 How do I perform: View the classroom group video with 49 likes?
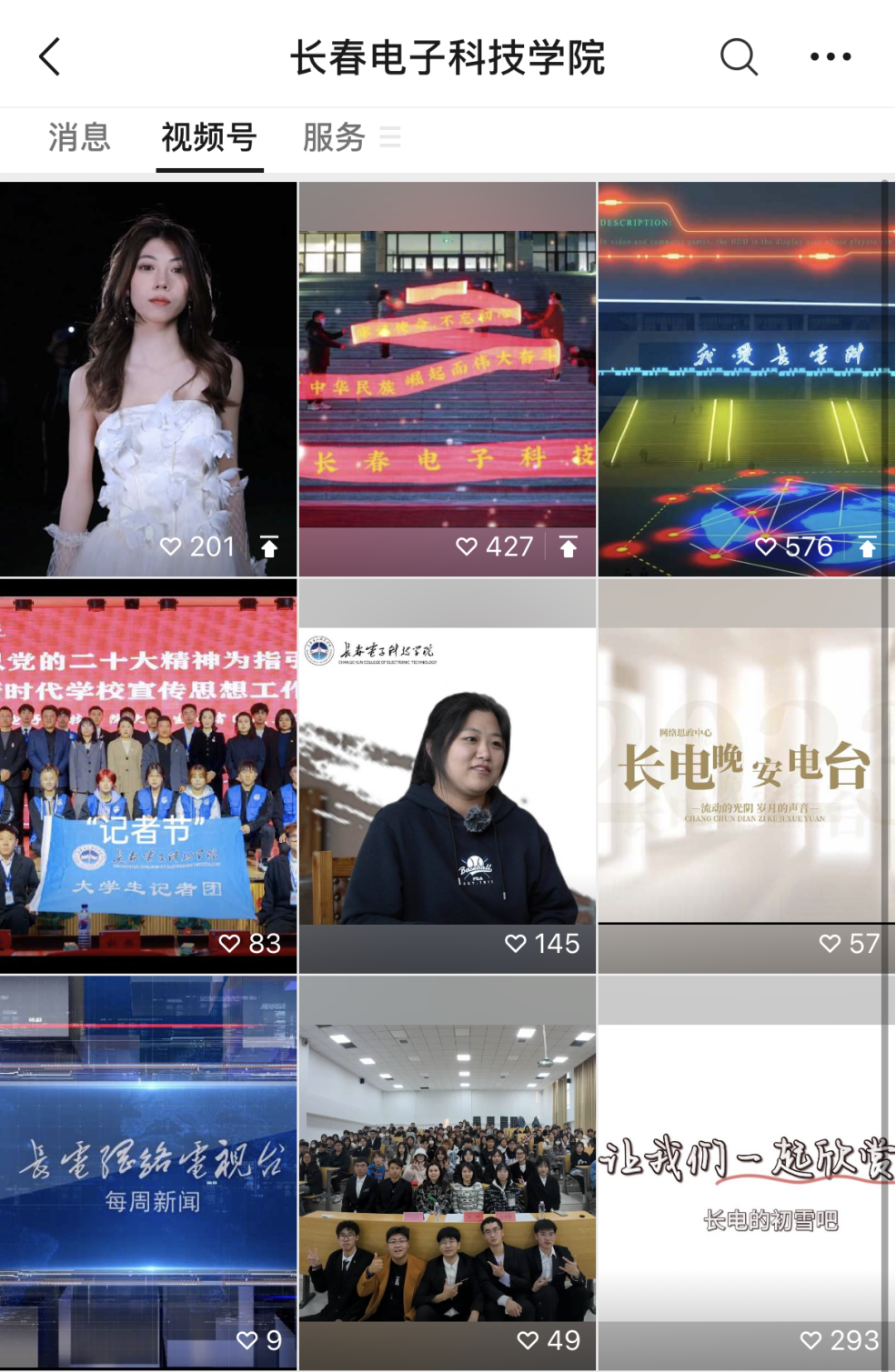(x=448, y=1172)
